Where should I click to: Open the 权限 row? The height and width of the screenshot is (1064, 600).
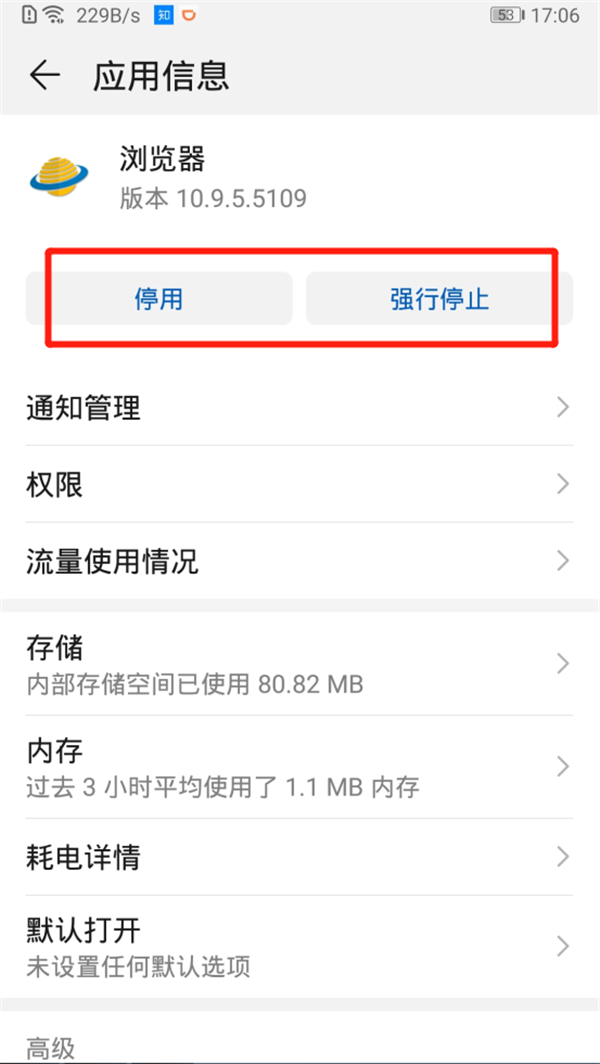click(298, 484)
